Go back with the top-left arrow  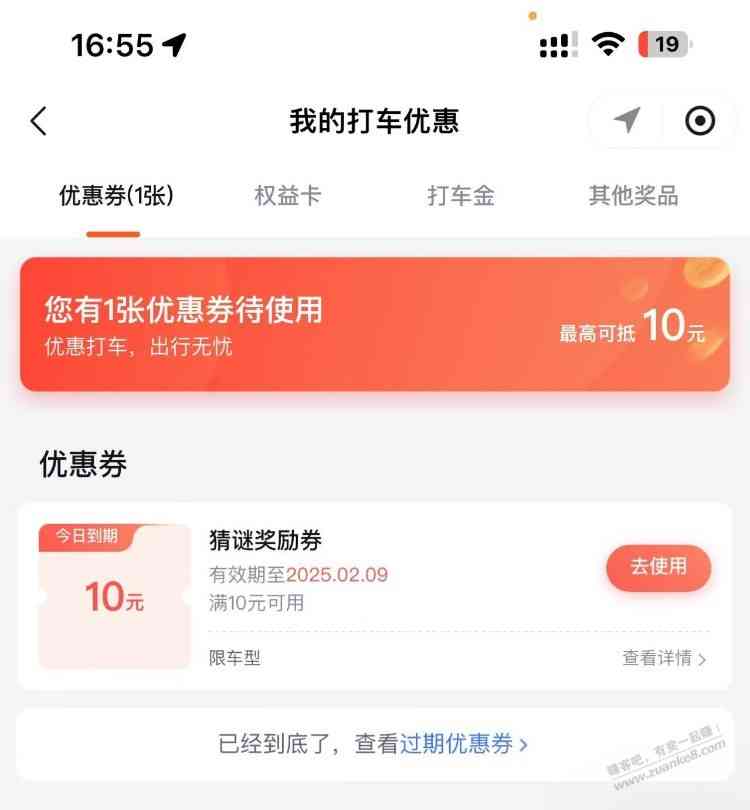tap(38, 121)
